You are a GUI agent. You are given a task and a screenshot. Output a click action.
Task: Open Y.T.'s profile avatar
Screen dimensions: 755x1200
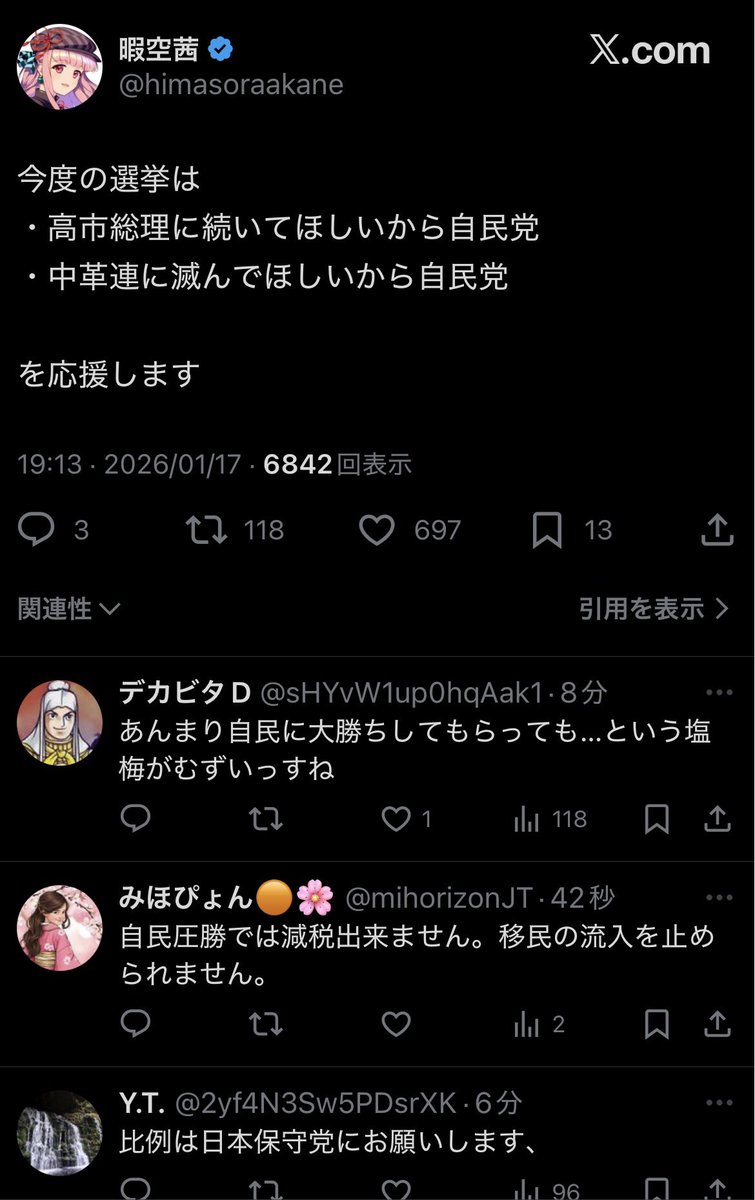(x=60, y=1131)
